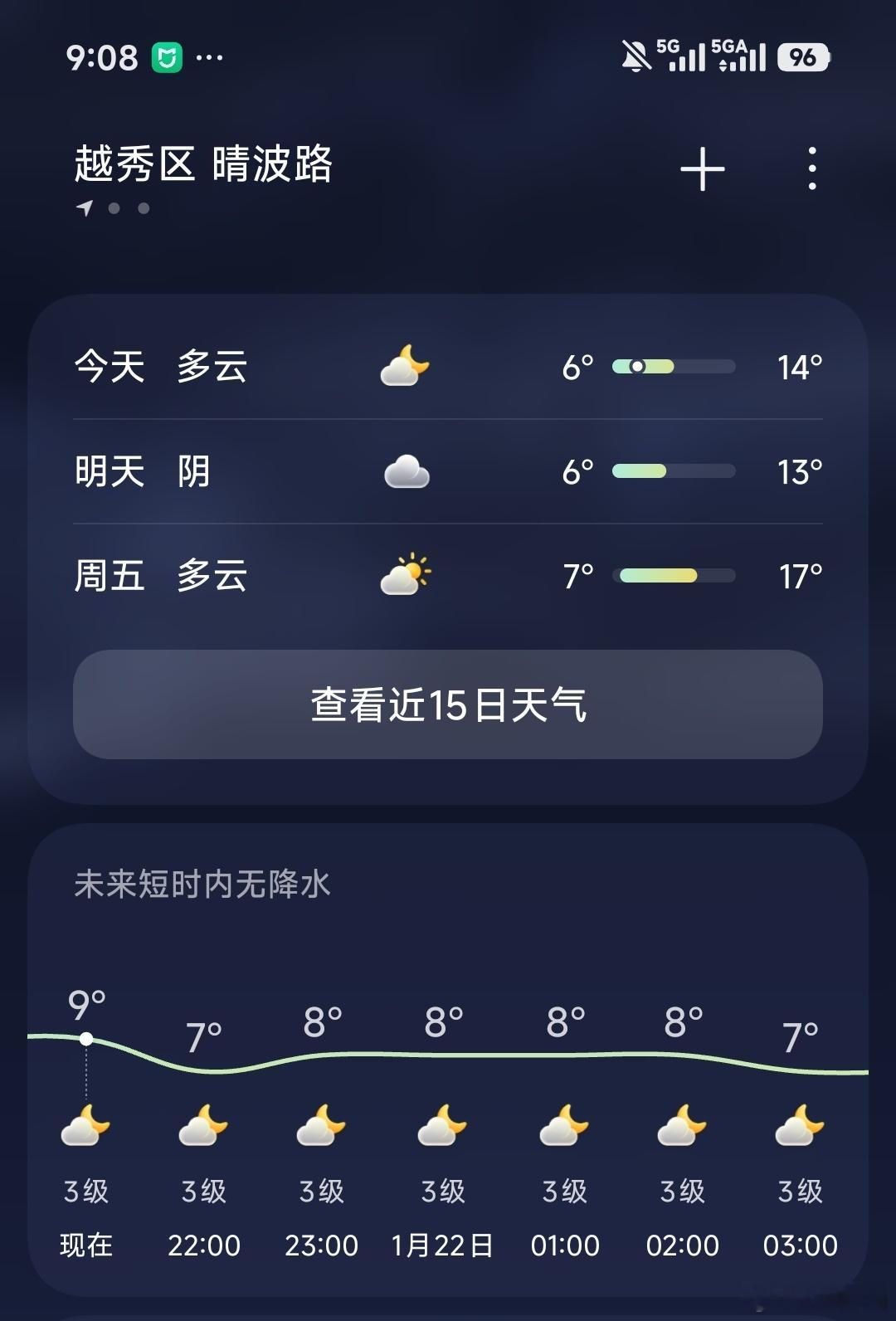The width and height of the screenshot is (896, 1321).
Task: Tap today's temperature range slider
Action: click(x=674, y=366)
